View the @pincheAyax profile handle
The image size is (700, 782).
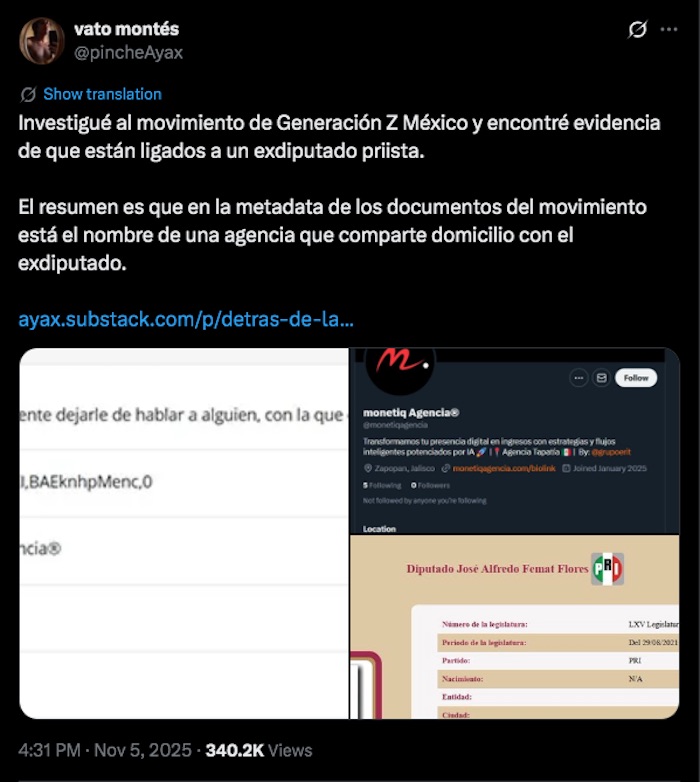[x=128, y=52]
